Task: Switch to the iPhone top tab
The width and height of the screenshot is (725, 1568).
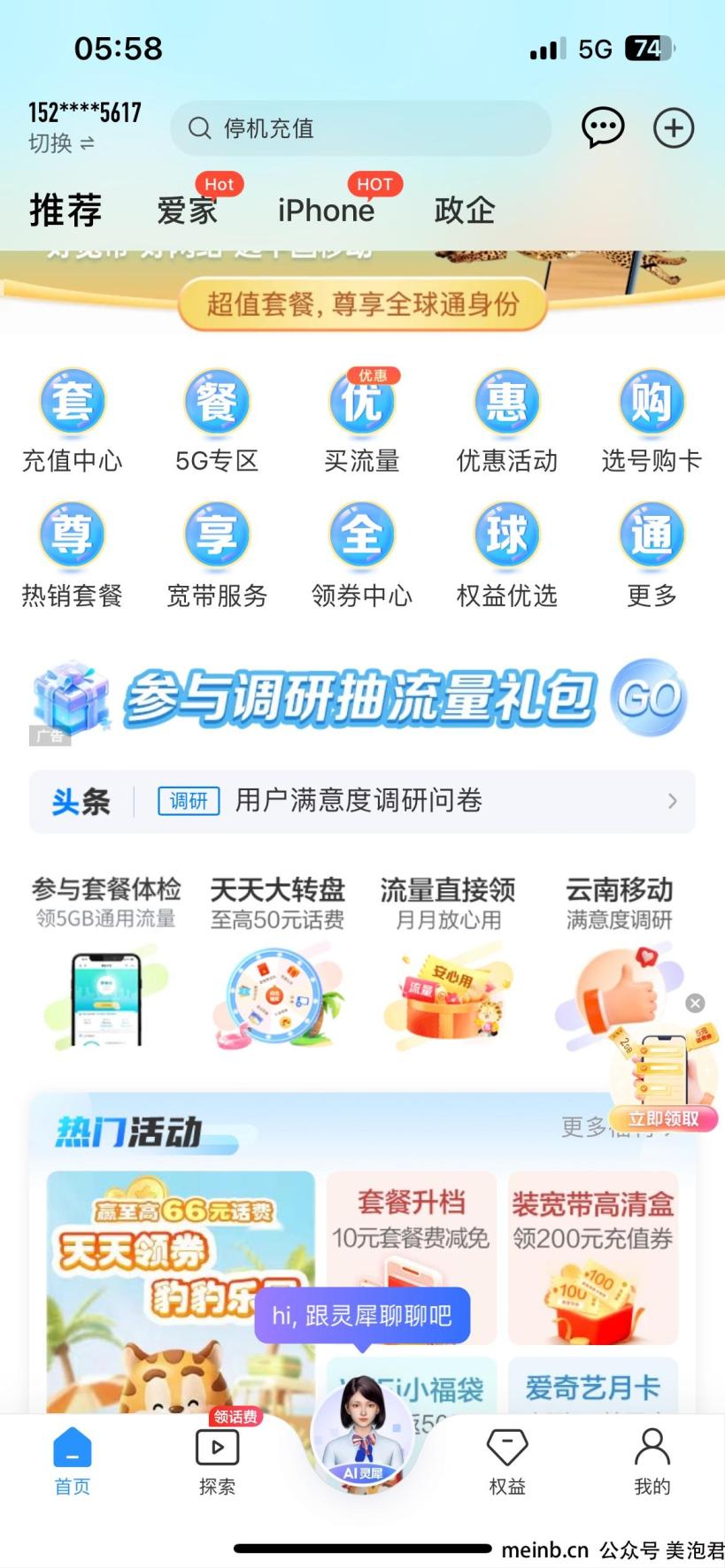Action: click(326, 211)
